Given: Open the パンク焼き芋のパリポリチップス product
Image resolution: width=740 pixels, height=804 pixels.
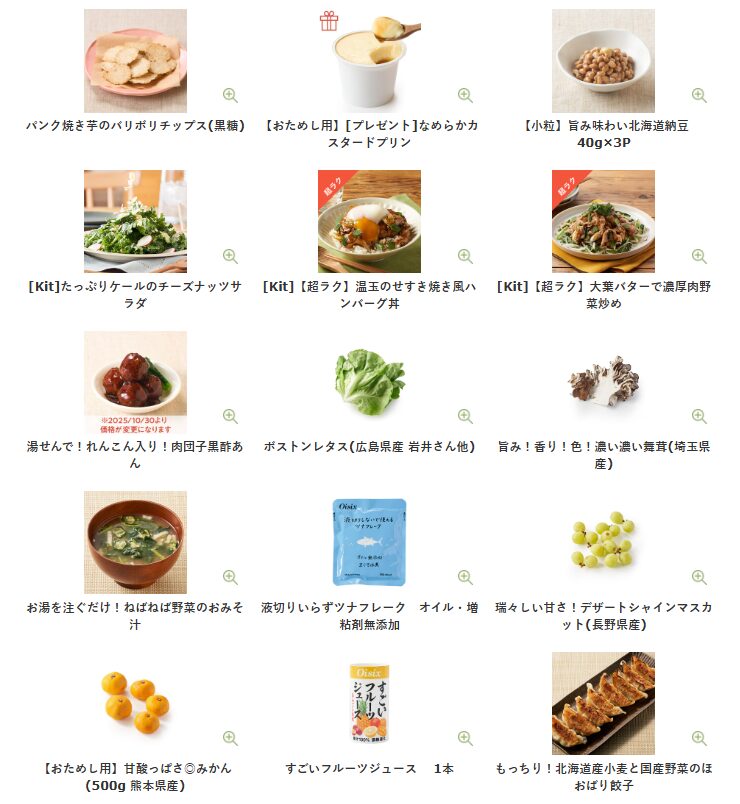Looking at the screenshot, I should point(135,126).
